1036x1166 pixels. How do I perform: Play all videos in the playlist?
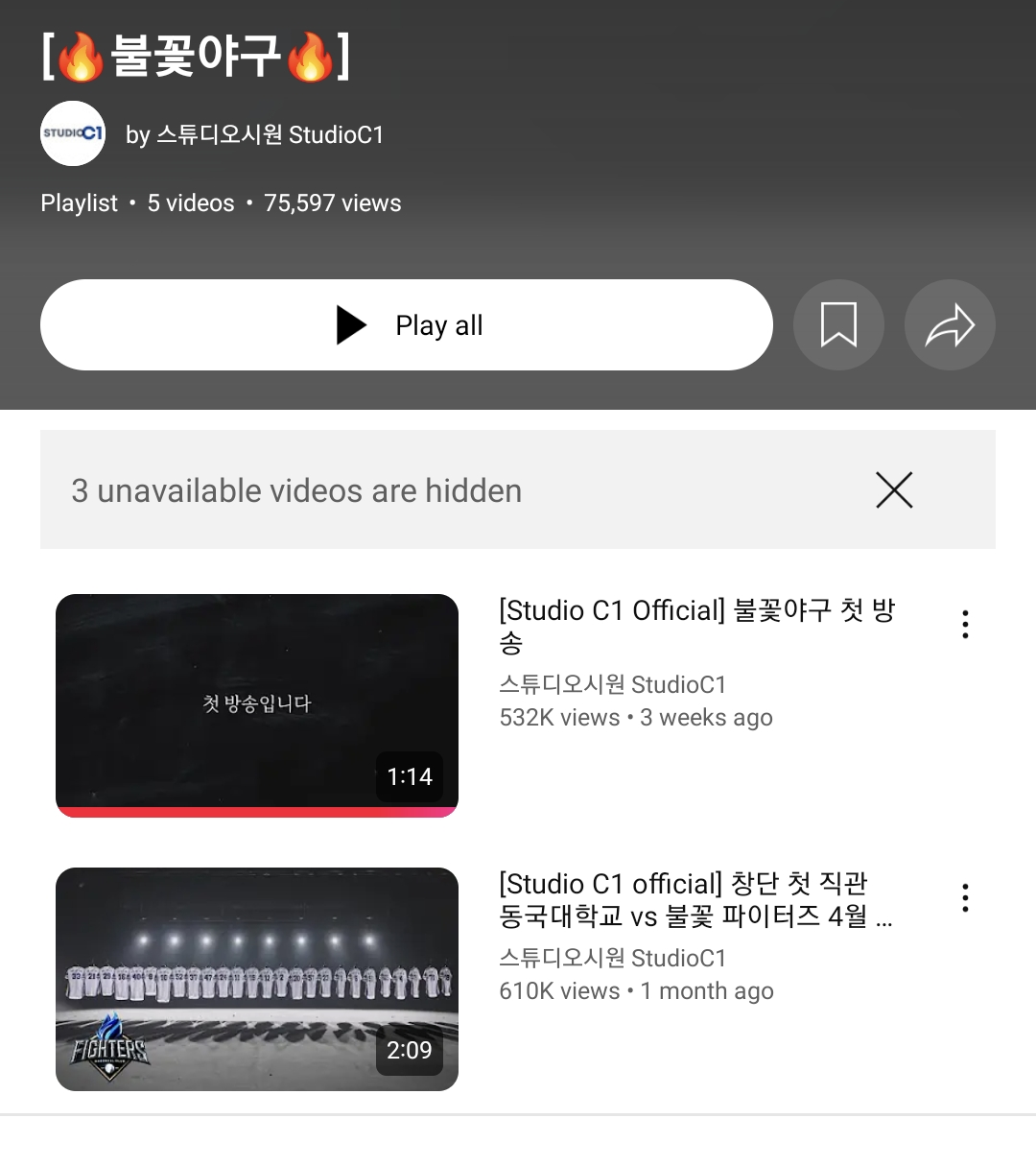click(x=407, y=325)
